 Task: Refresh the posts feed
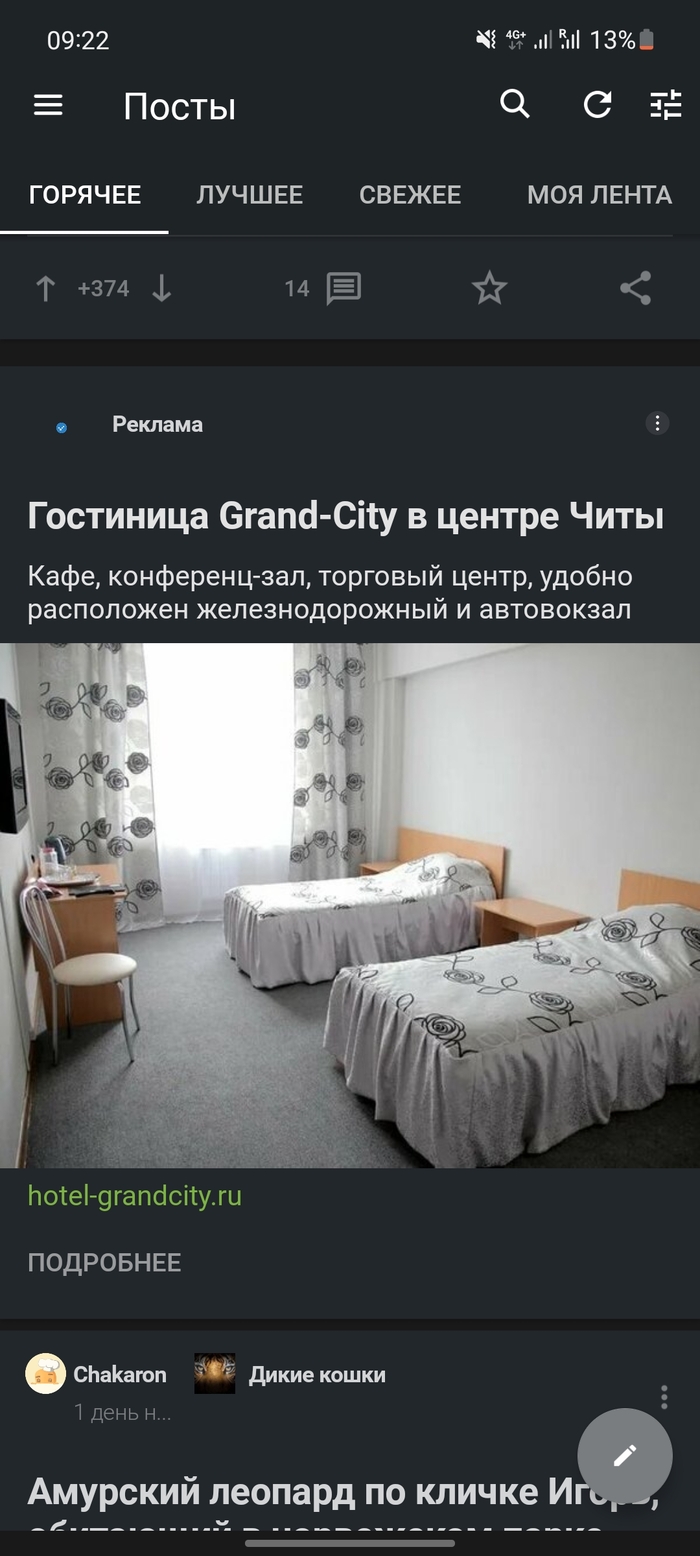pos(597,104)
